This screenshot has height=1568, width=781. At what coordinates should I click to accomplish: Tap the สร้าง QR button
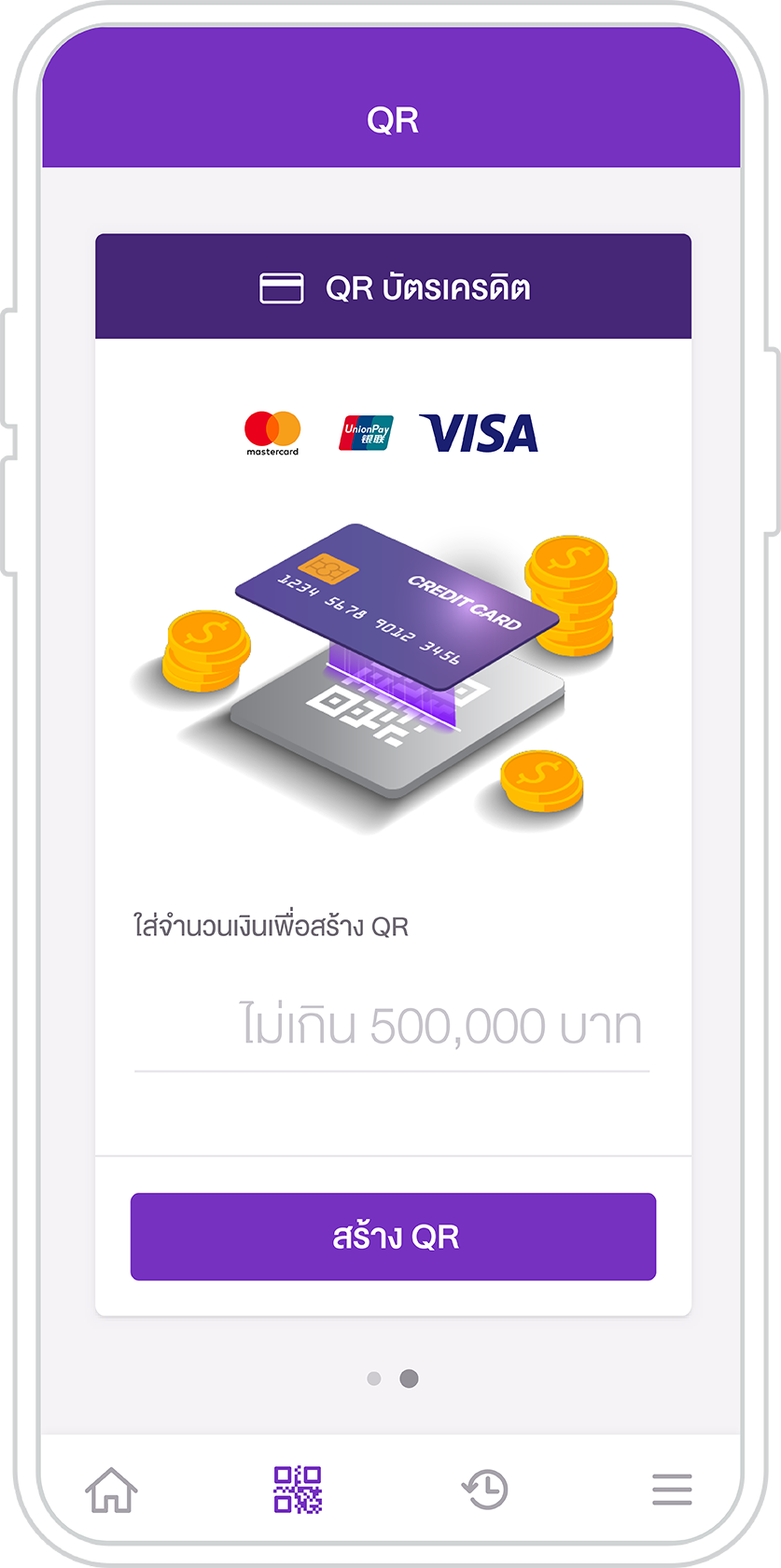click(x=393, y=1237)
